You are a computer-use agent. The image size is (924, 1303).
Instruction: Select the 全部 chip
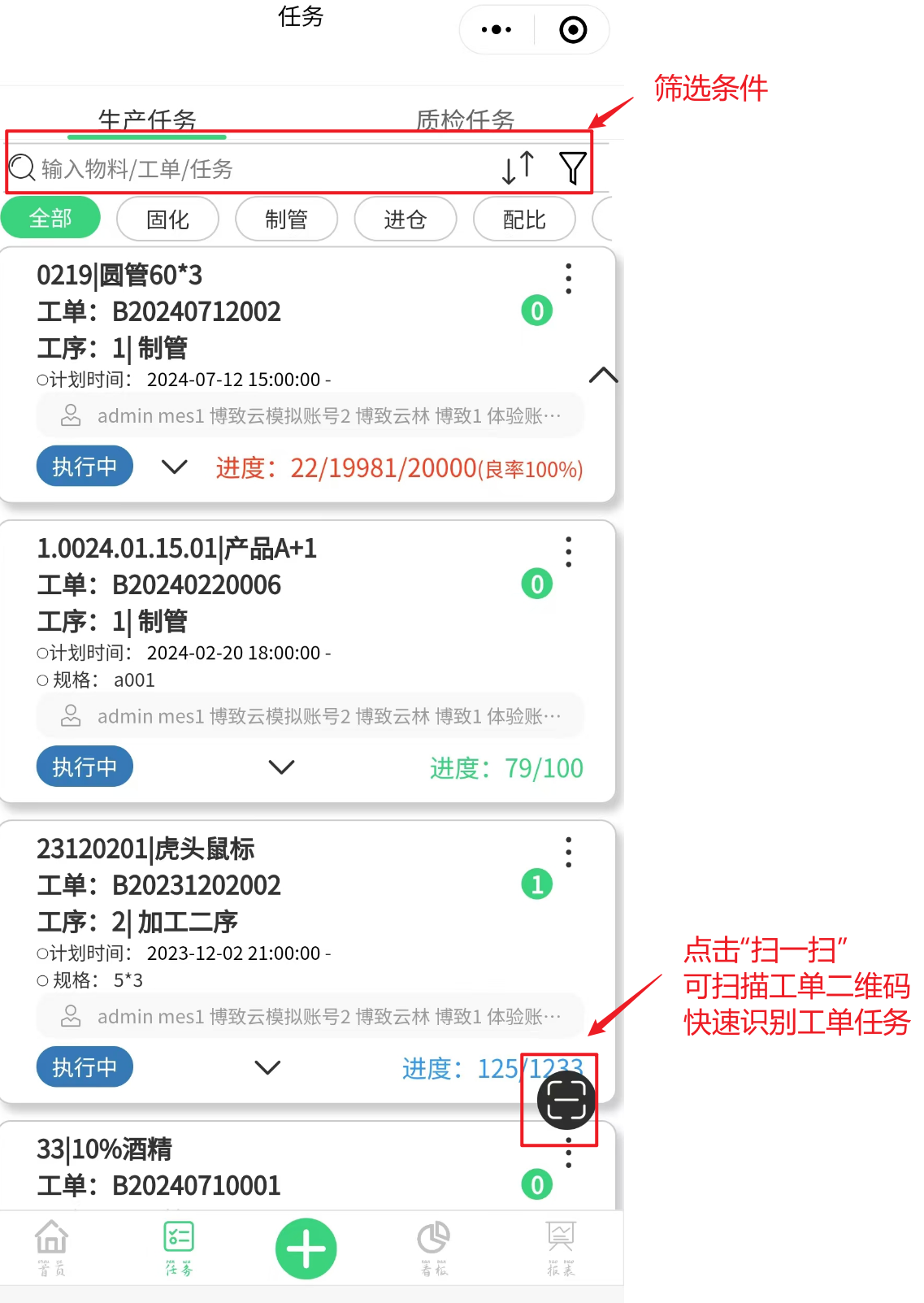[50, 219]
